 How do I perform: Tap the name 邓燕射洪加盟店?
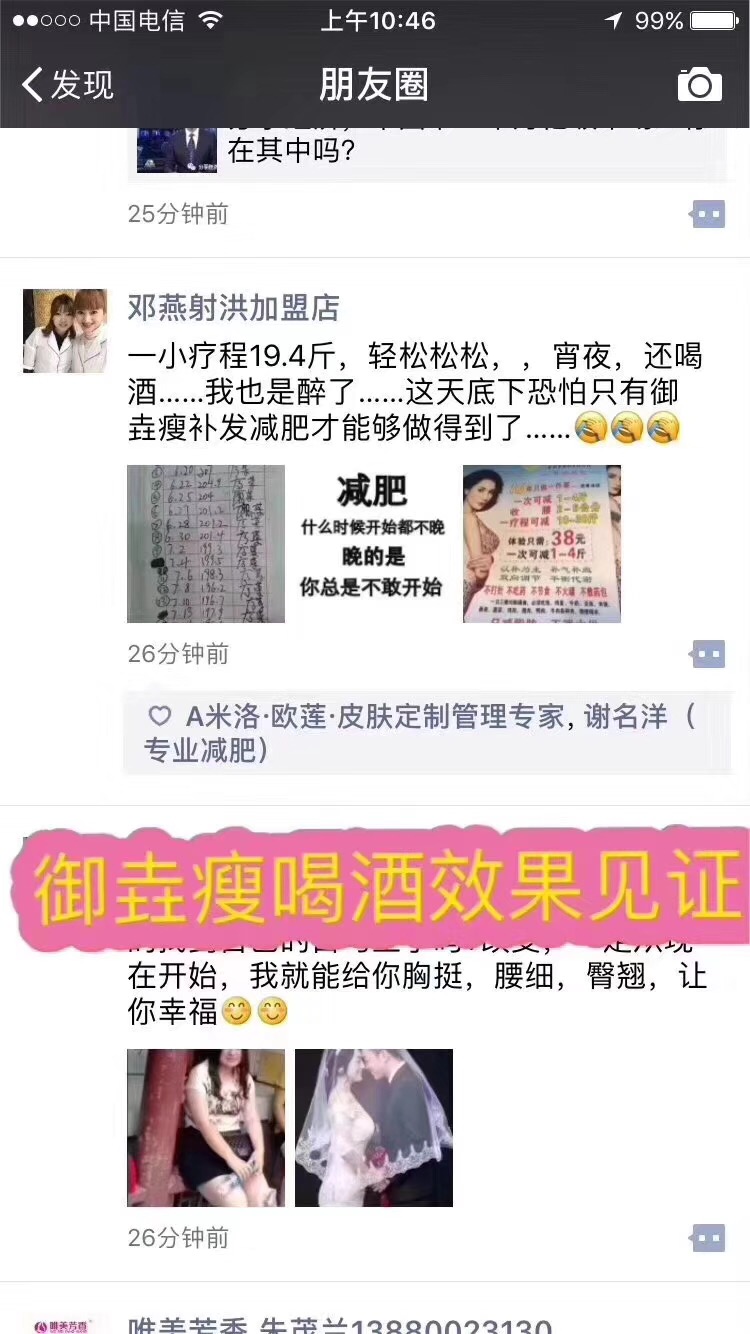tap(234, 307)
